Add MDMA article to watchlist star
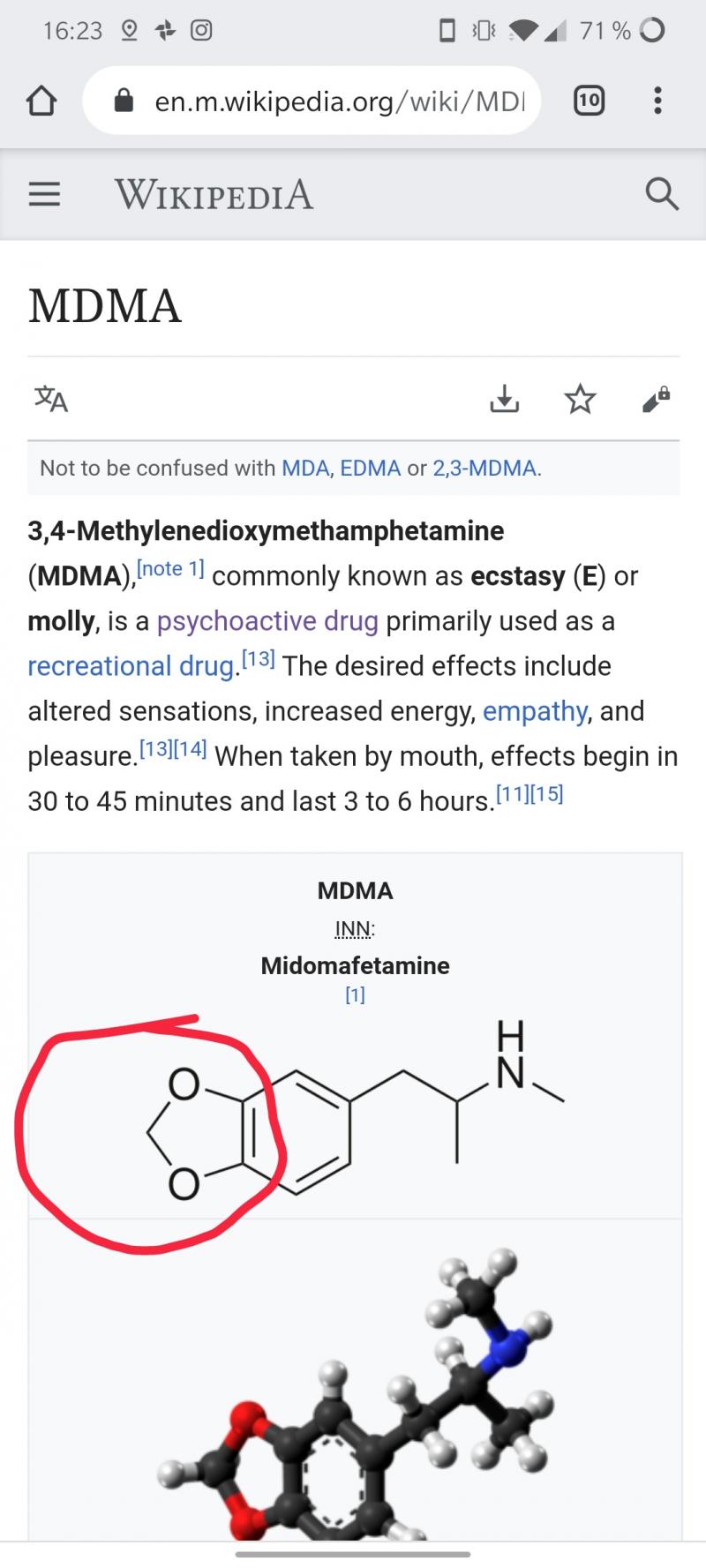The height and width of the screenshot is (1568, 706). [x=580, y=399]
